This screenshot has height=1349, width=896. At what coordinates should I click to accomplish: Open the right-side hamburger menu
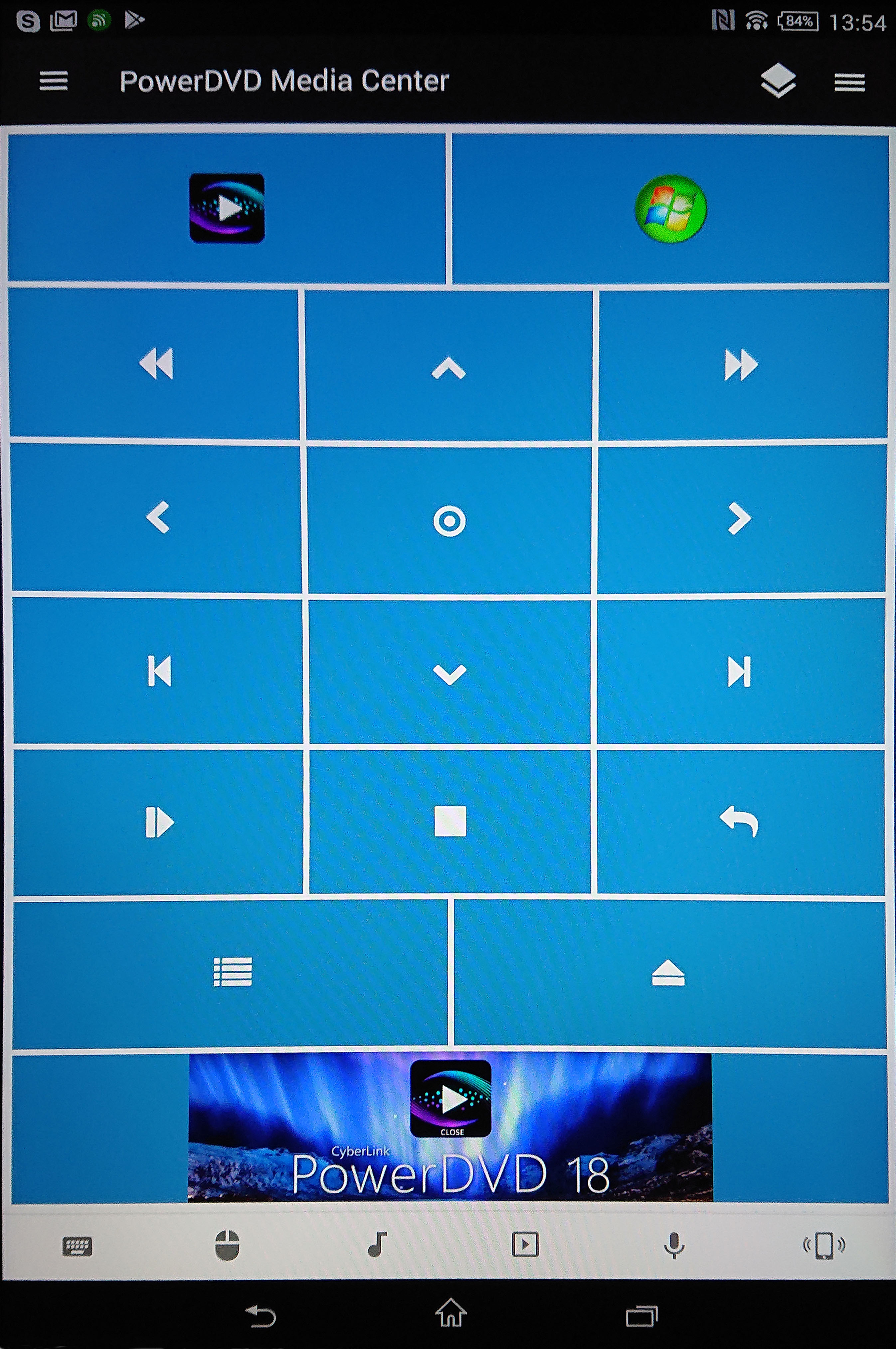click(x=849, y=82)
